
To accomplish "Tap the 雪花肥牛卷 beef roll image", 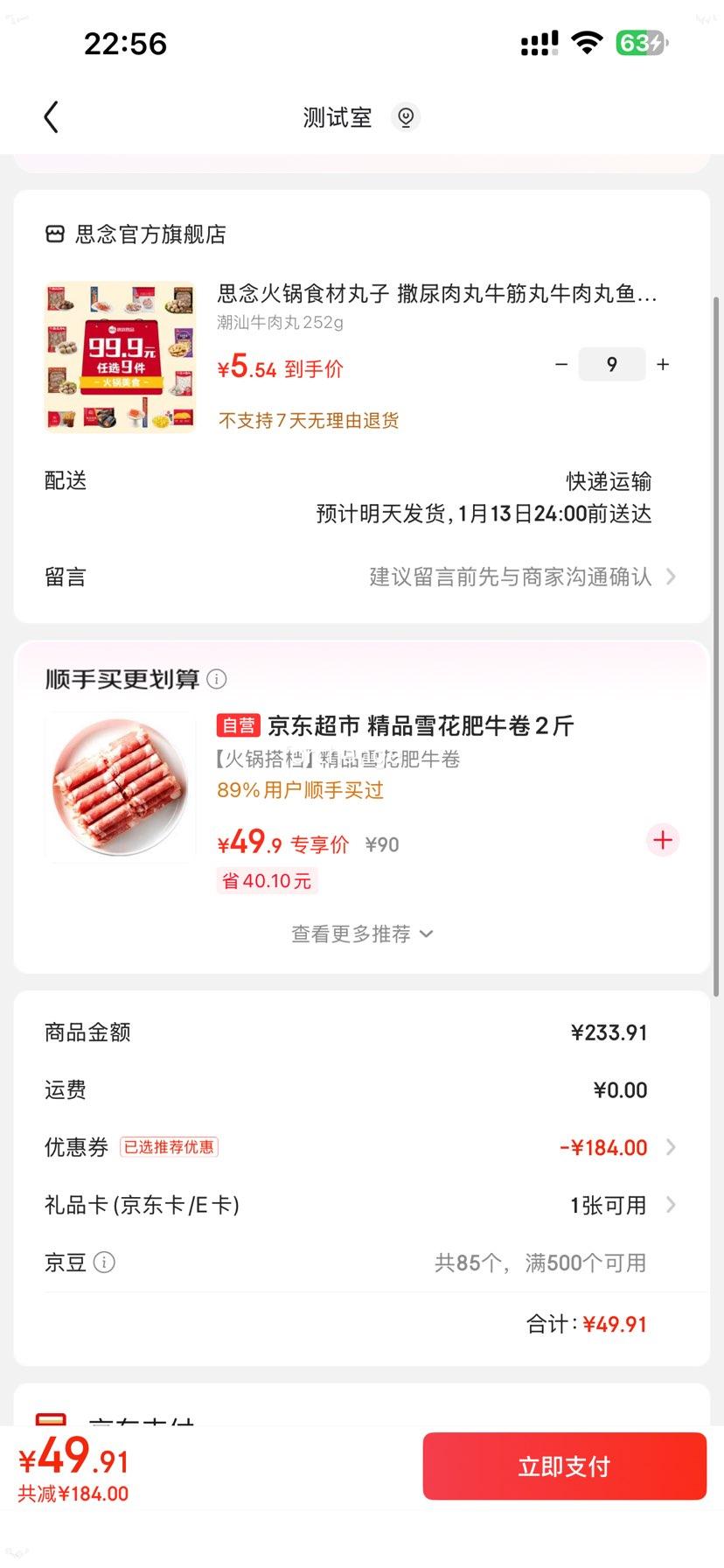I will 119,786.
